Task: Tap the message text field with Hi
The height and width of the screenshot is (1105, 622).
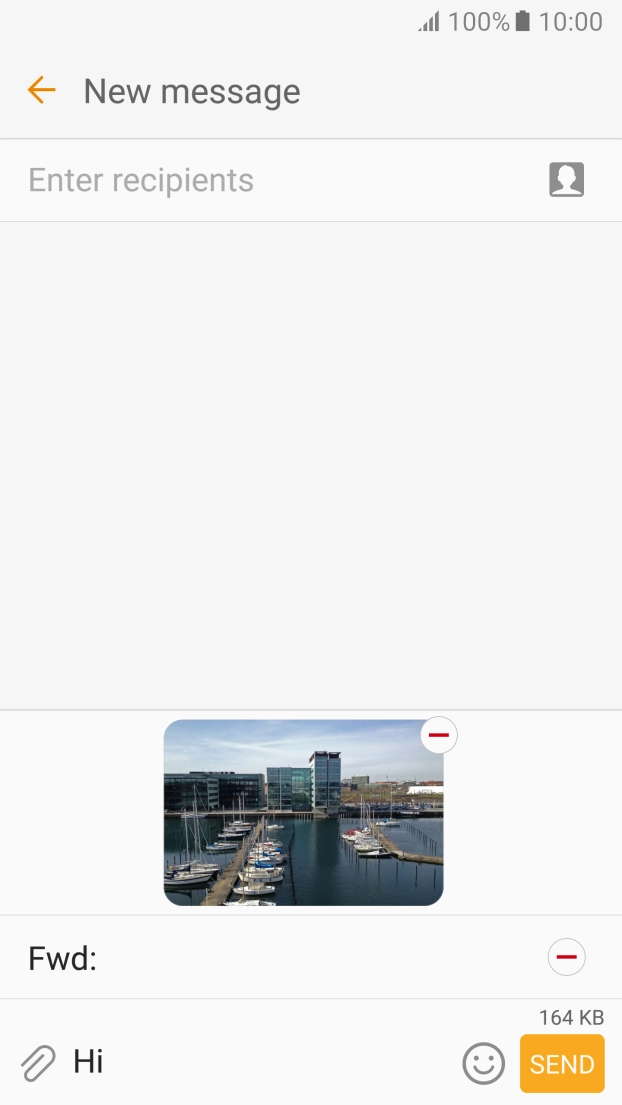Action: click(260, 1062)
